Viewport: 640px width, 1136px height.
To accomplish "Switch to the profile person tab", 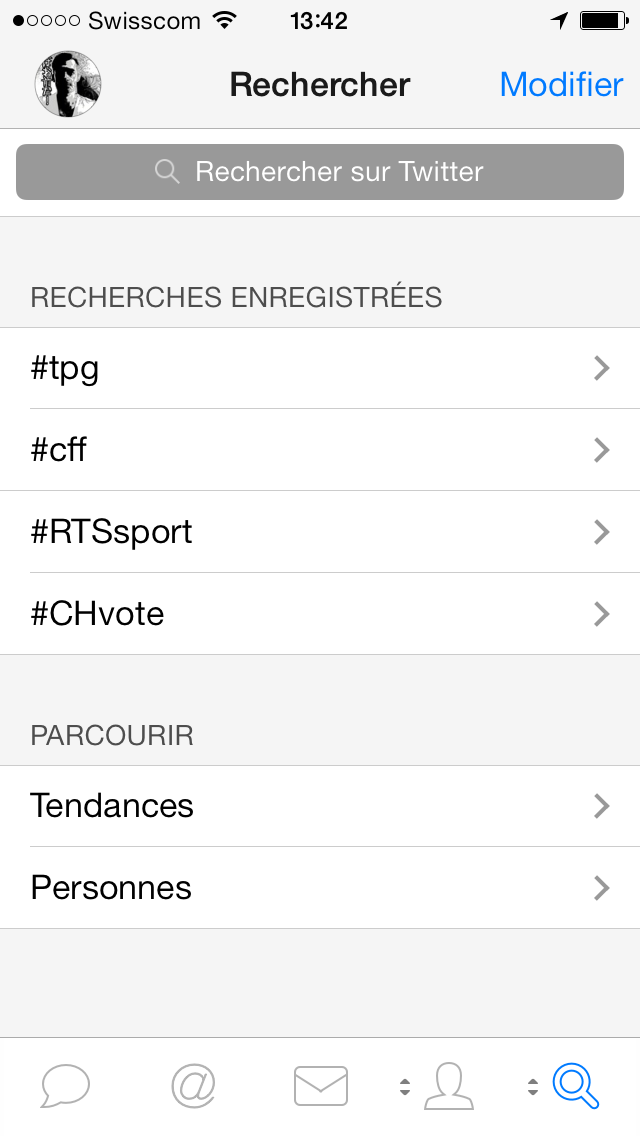I will pos(448,1086).
